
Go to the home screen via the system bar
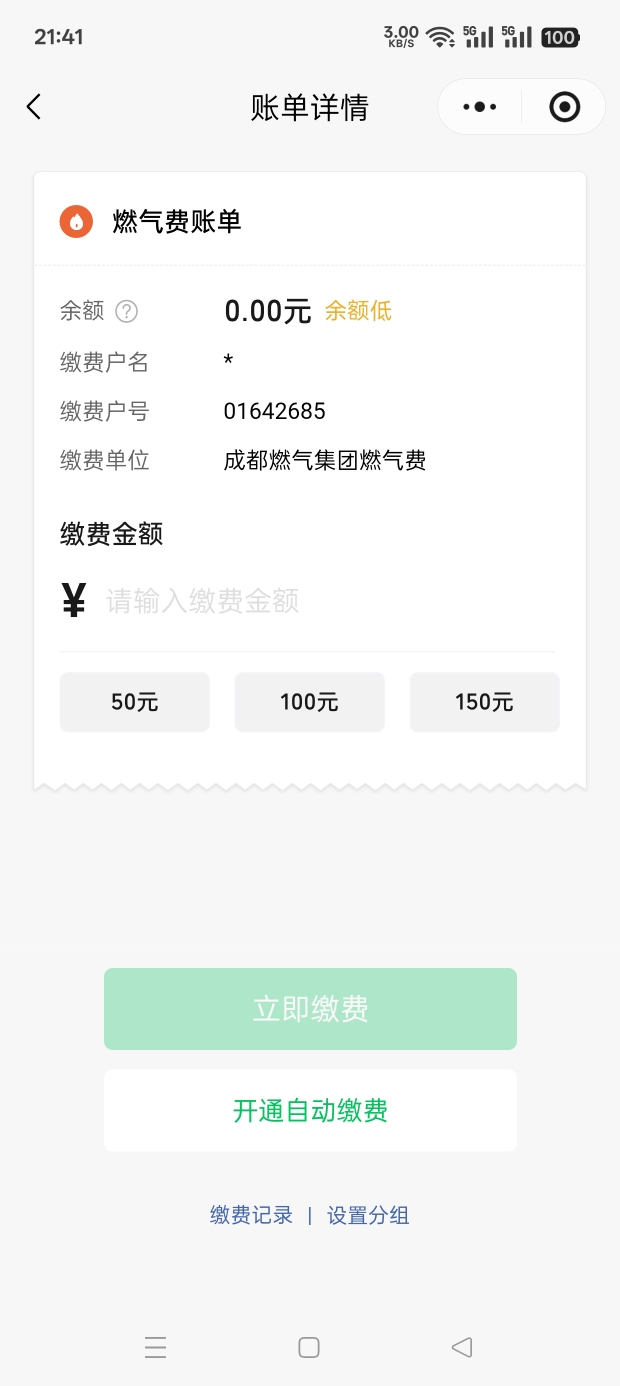[x=309, y=1347]
